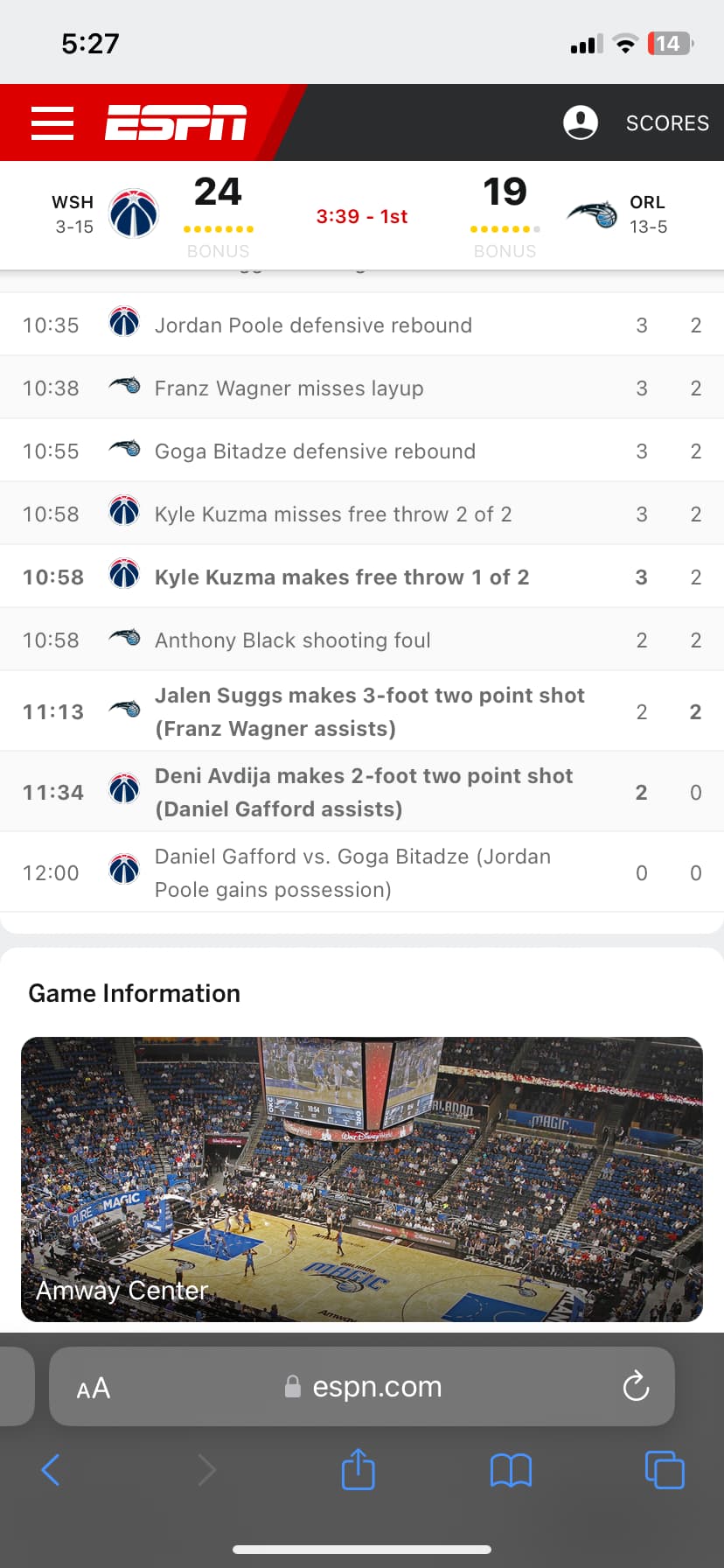Open Safari bookmarks
This screenshot has width=724, height=1568.
pyautogui.click(x=511, y=1470)
